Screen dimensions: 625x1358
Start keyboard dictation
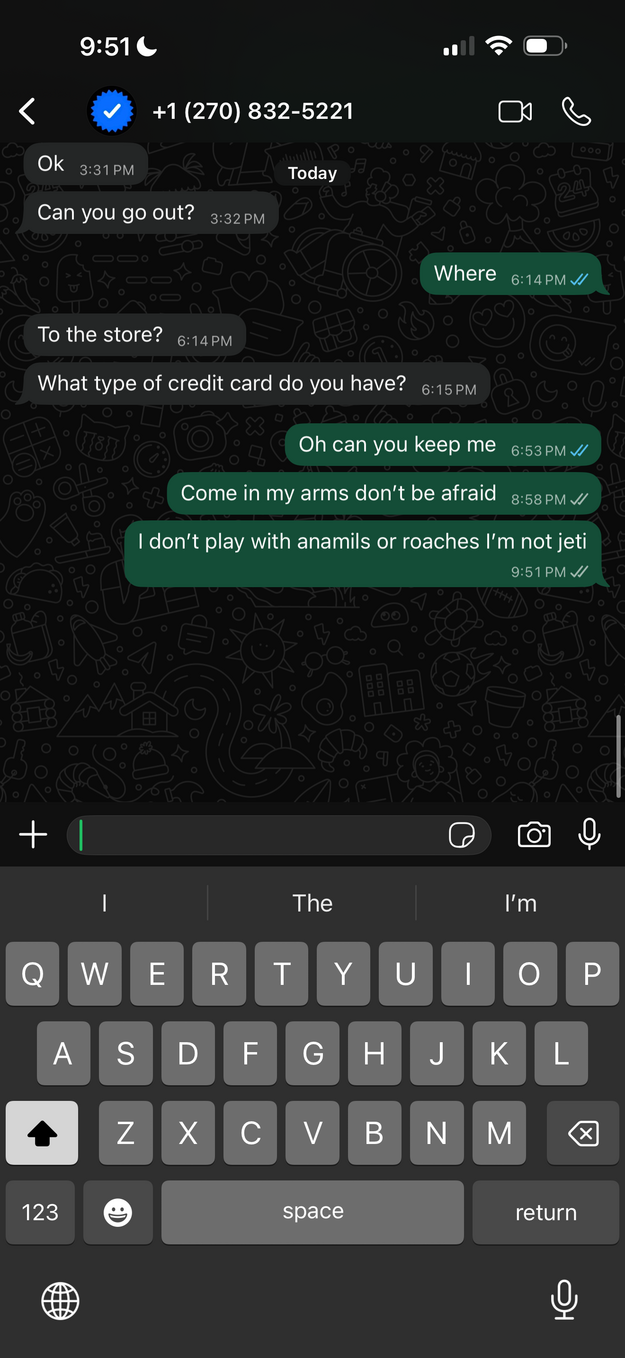(x=564, y=1300)
